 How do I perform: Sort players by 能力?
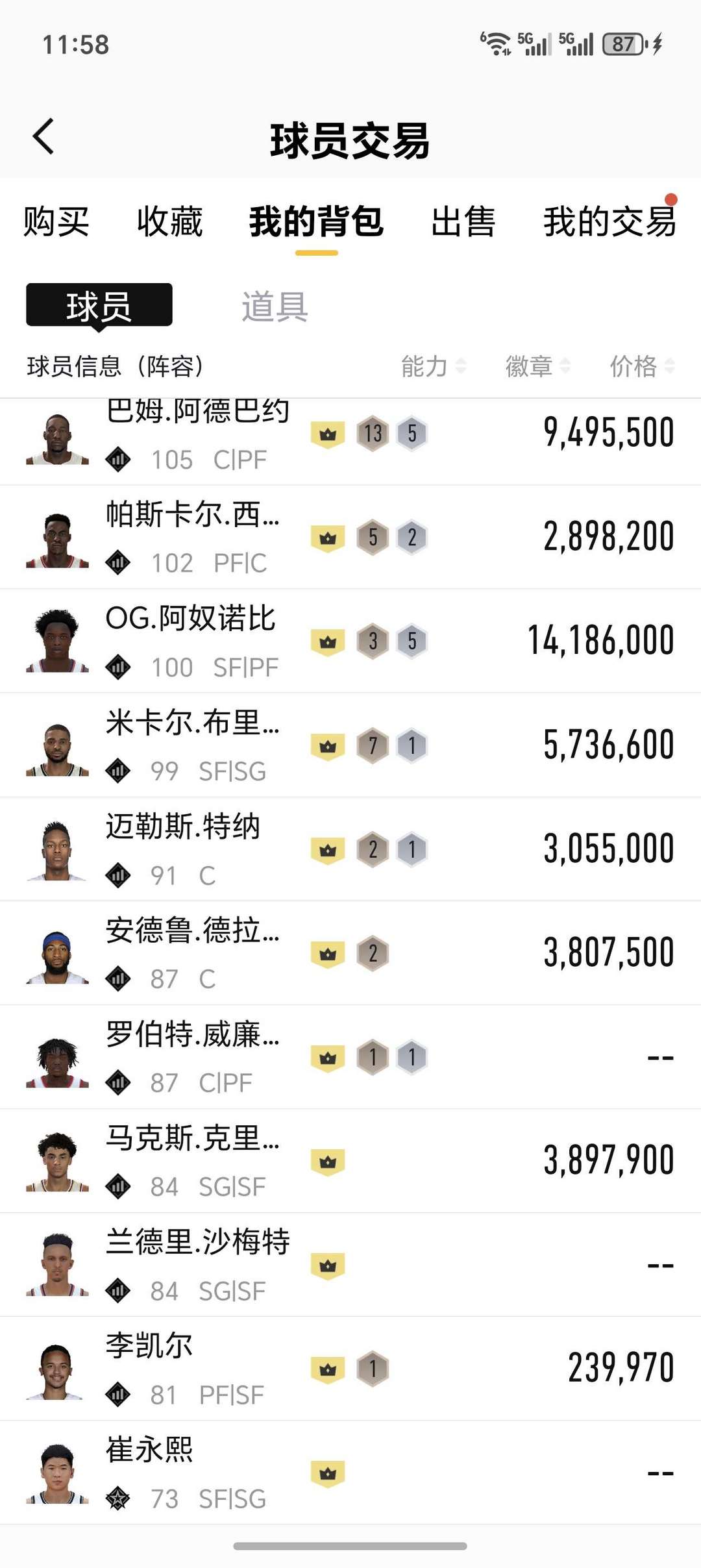tap(433, 366)
